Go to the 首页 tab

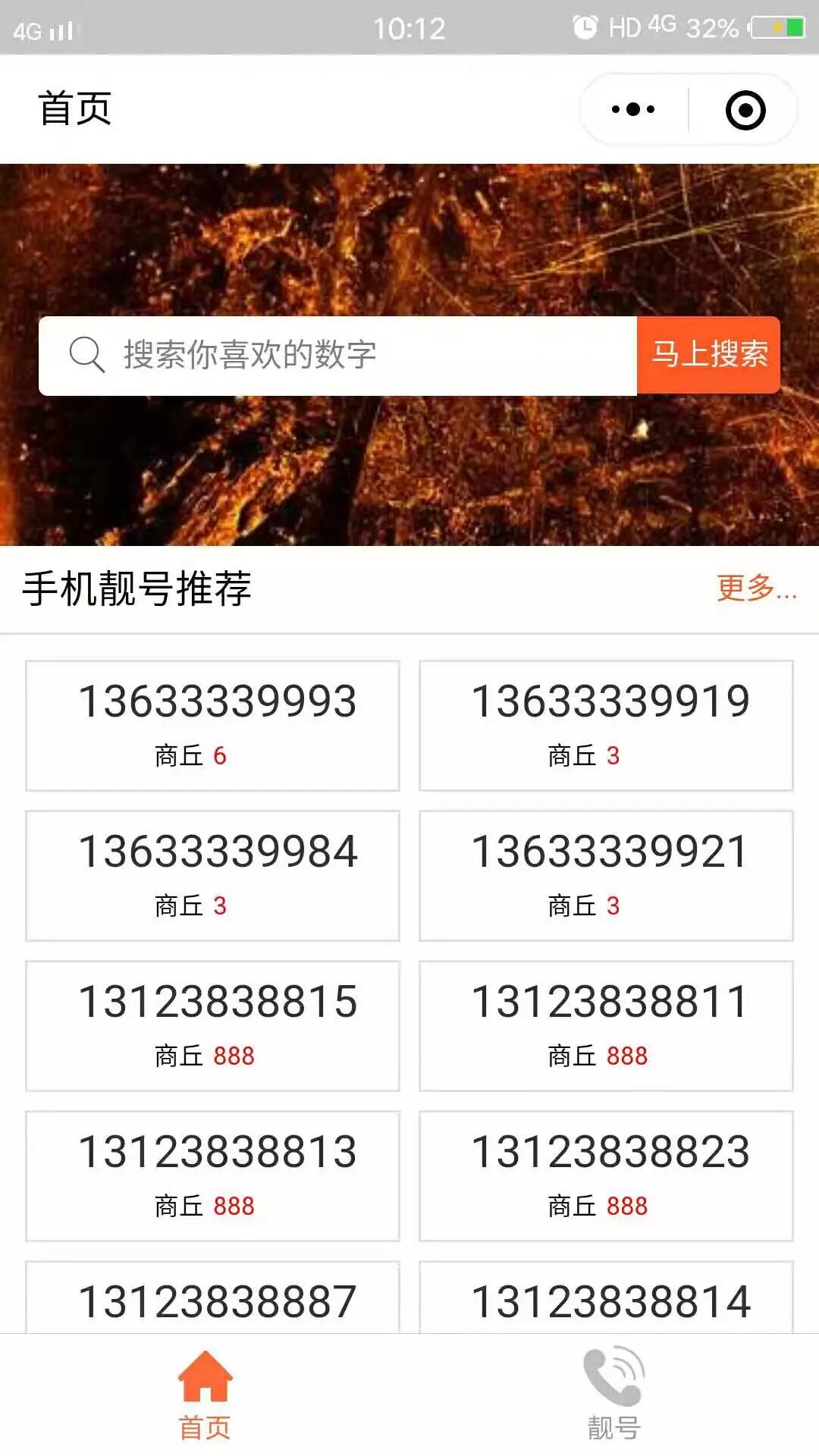pyautogui.click(x=205, y=1394)
